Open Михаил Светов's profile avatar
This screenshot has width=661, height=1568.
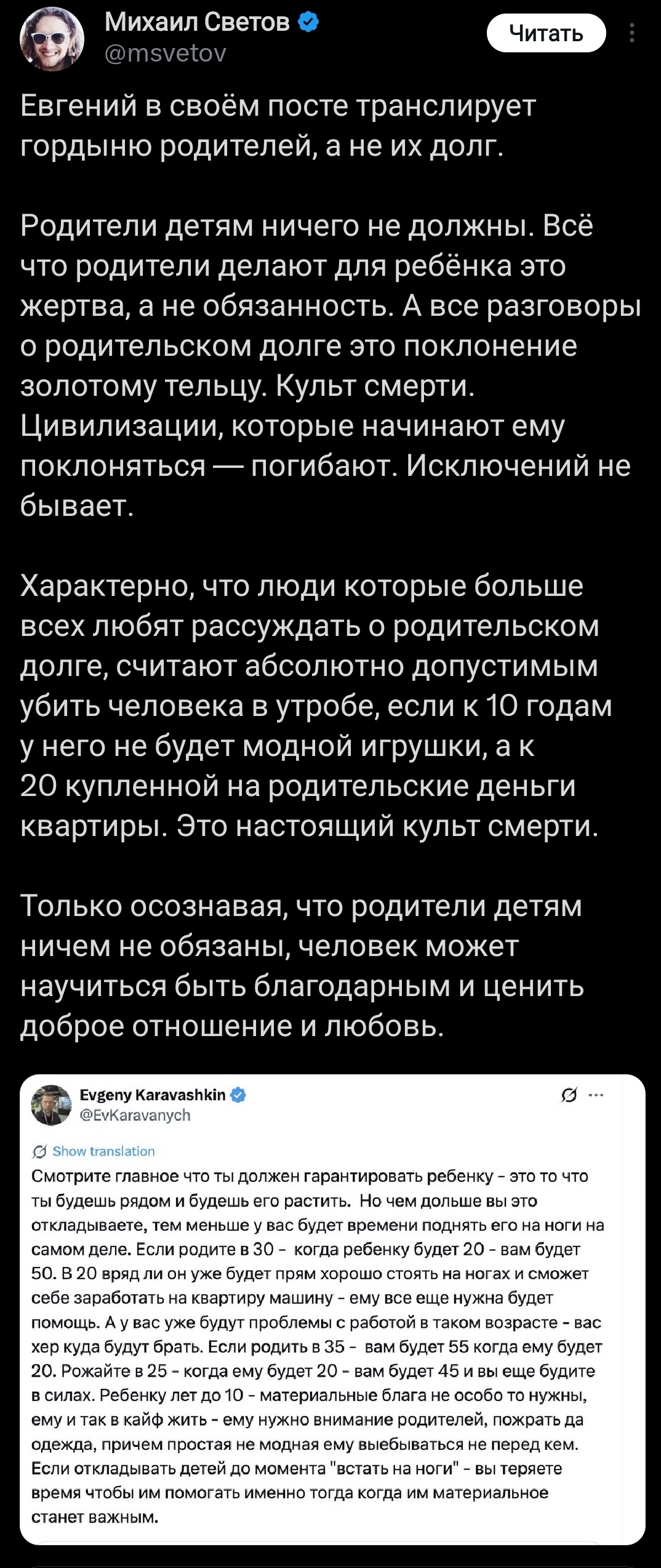(x=52, y=39)
